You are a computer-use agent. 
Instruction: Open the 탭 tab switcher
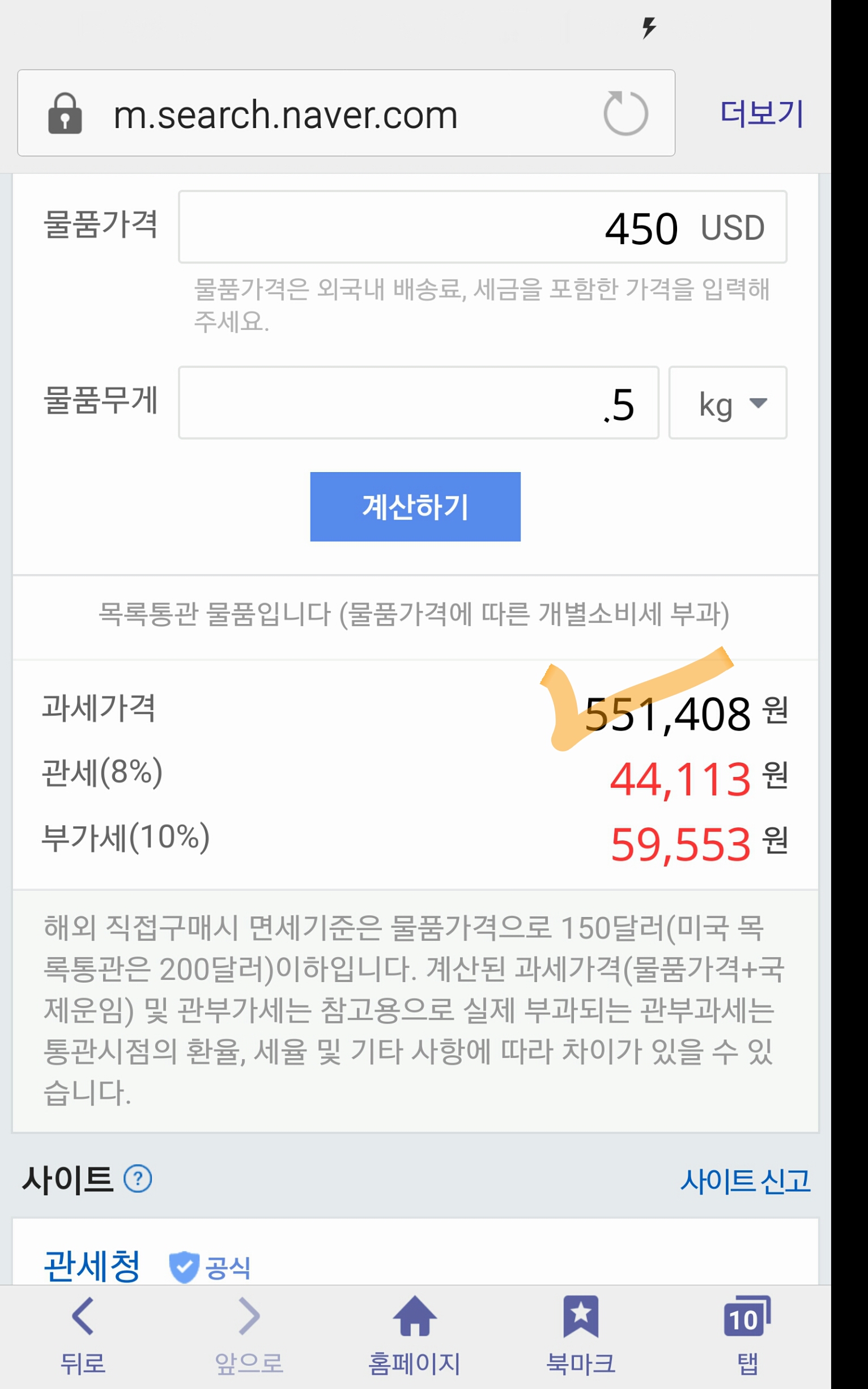(x=747, y=1336)
